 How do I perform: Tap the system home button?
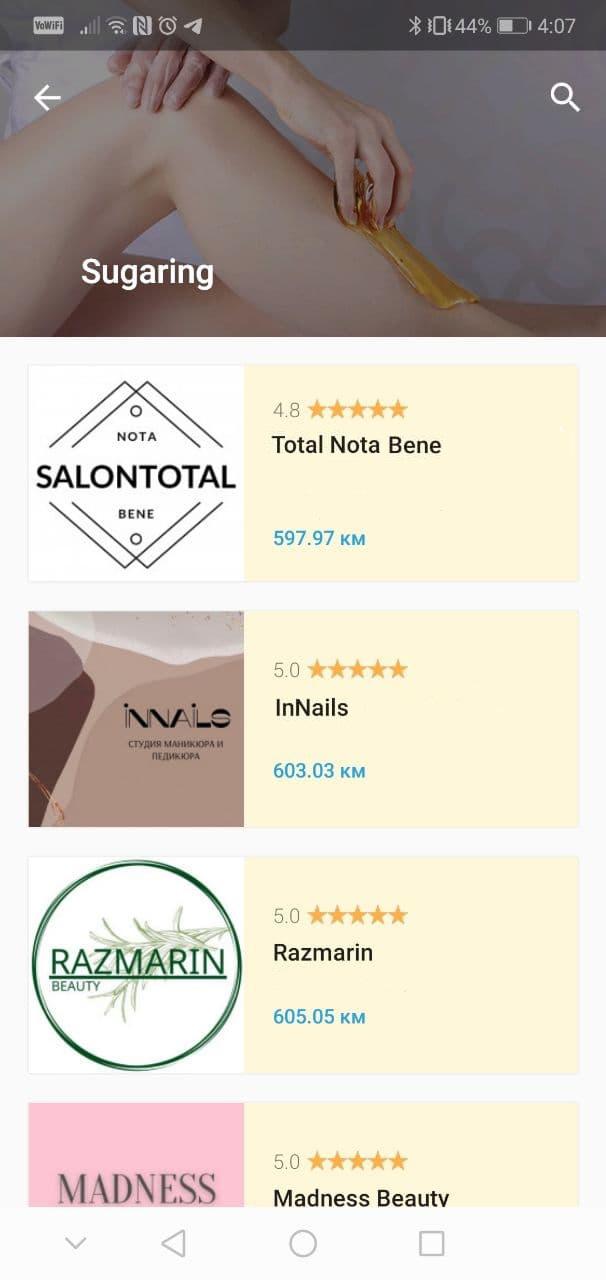pyautogui.click(x=303, y=1243)
